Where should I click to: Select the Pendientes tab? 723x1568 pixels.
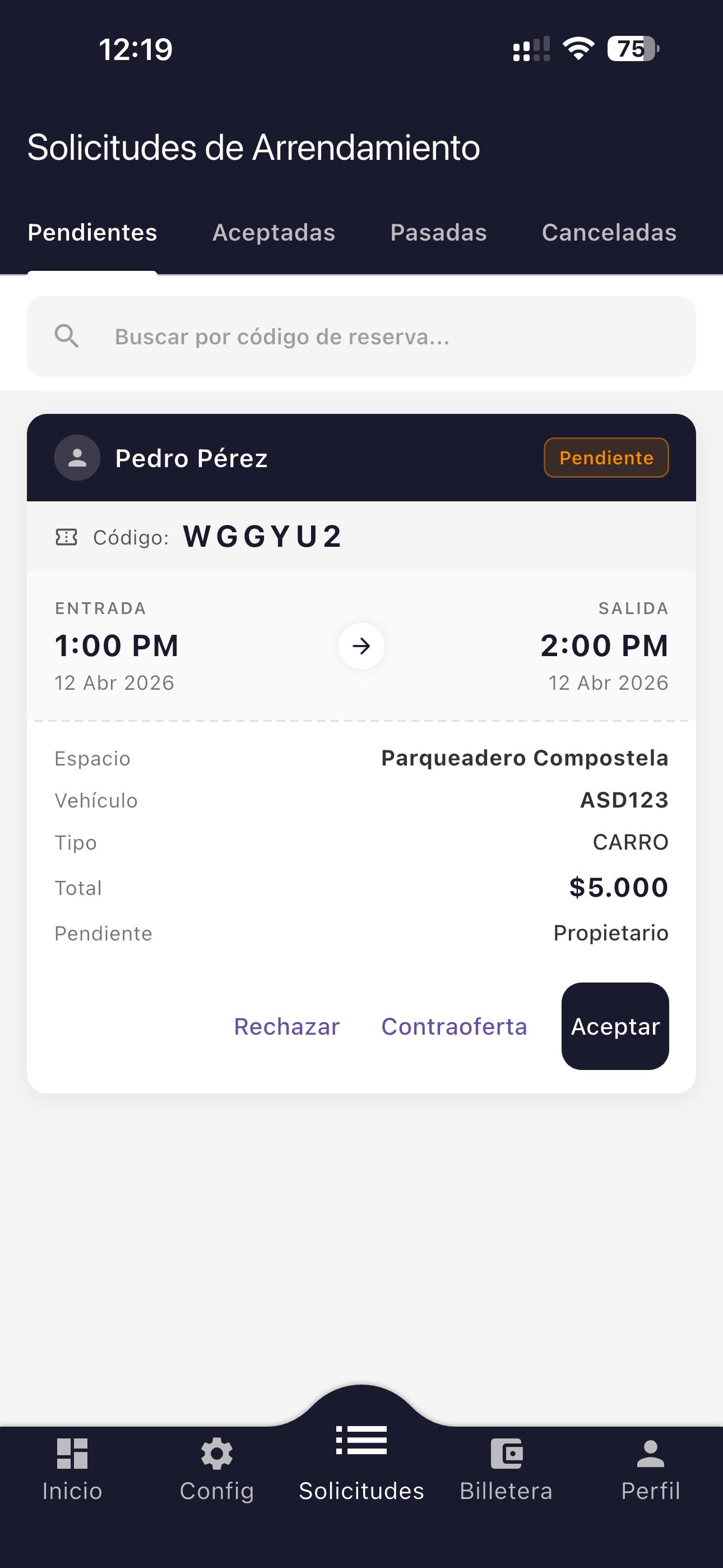pos(92,233)
